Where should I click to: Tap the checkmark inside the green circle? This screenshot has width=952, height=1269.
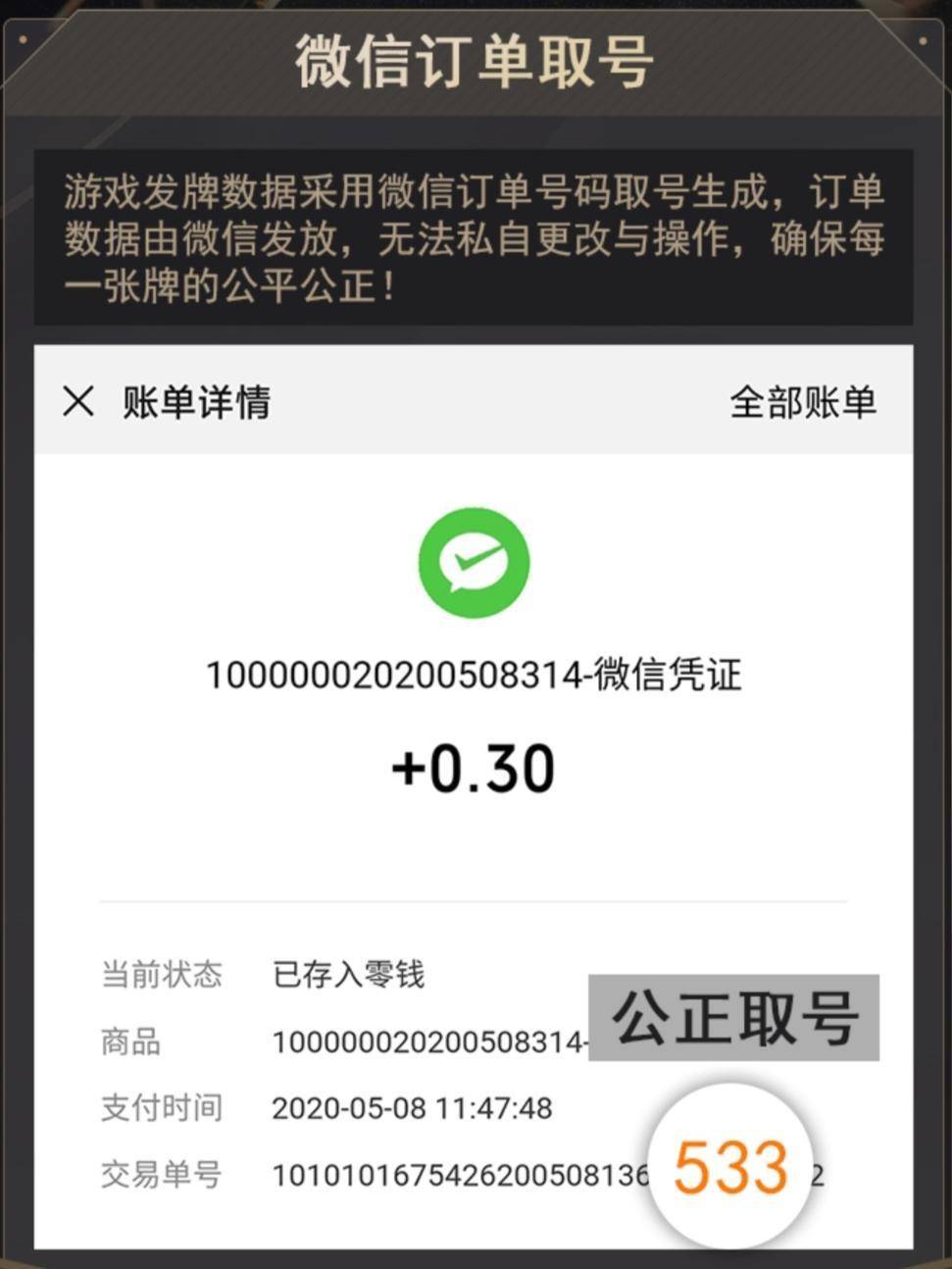(x=475, y=561)
